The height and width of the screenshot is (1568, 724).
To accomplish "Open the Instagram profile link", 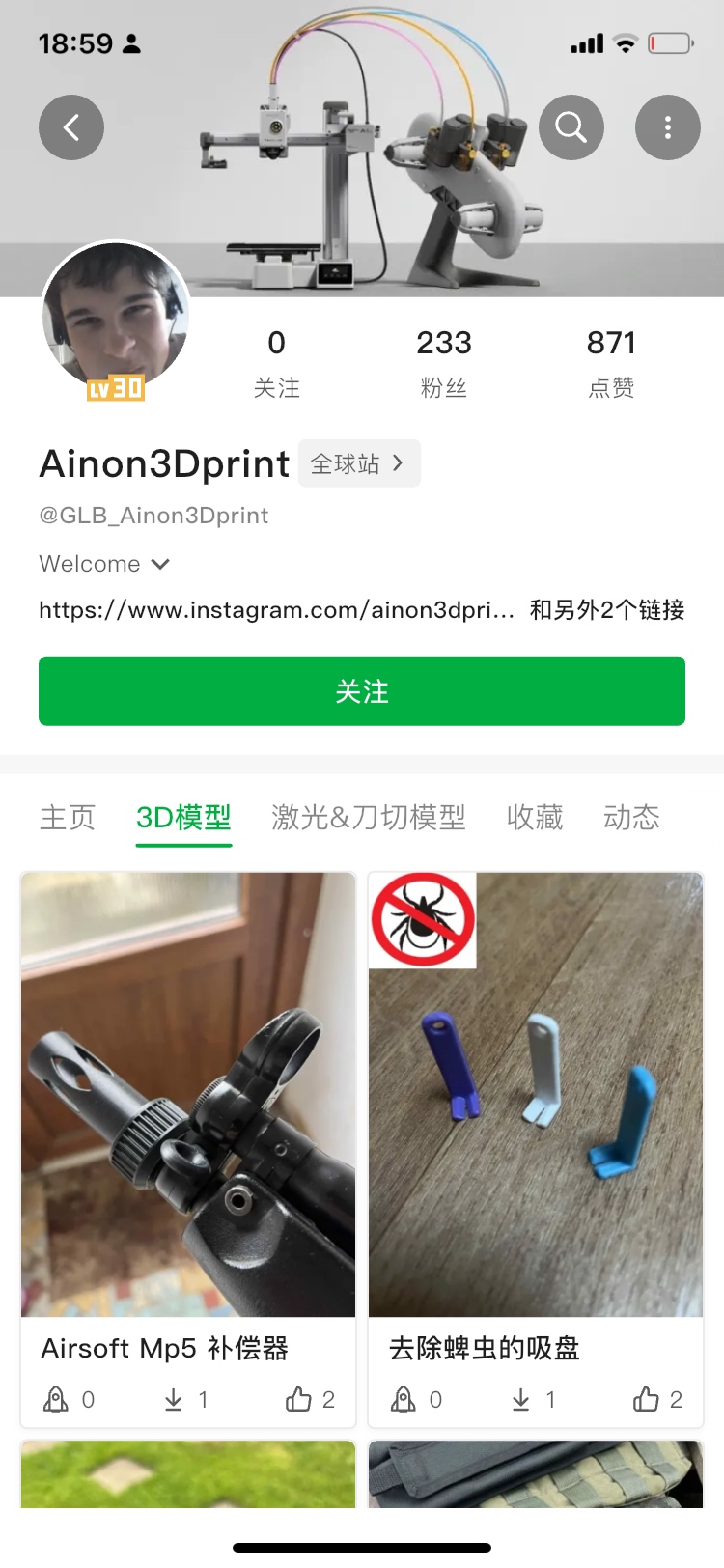I will click(x=276, y=610).
